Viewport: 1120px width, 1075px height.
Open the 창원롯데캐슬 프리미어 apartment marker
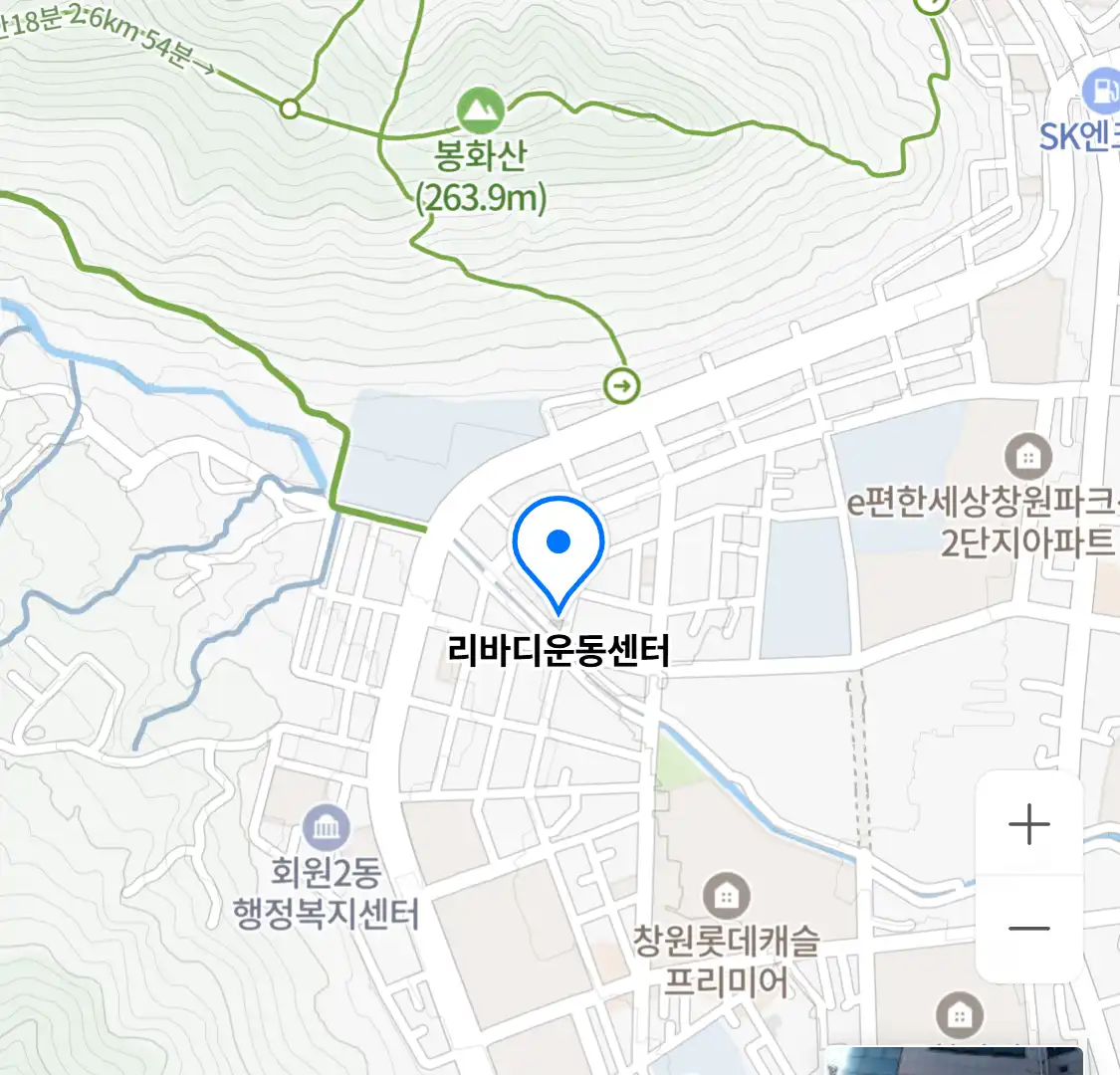pyautogui.click(x=726, y=896)
